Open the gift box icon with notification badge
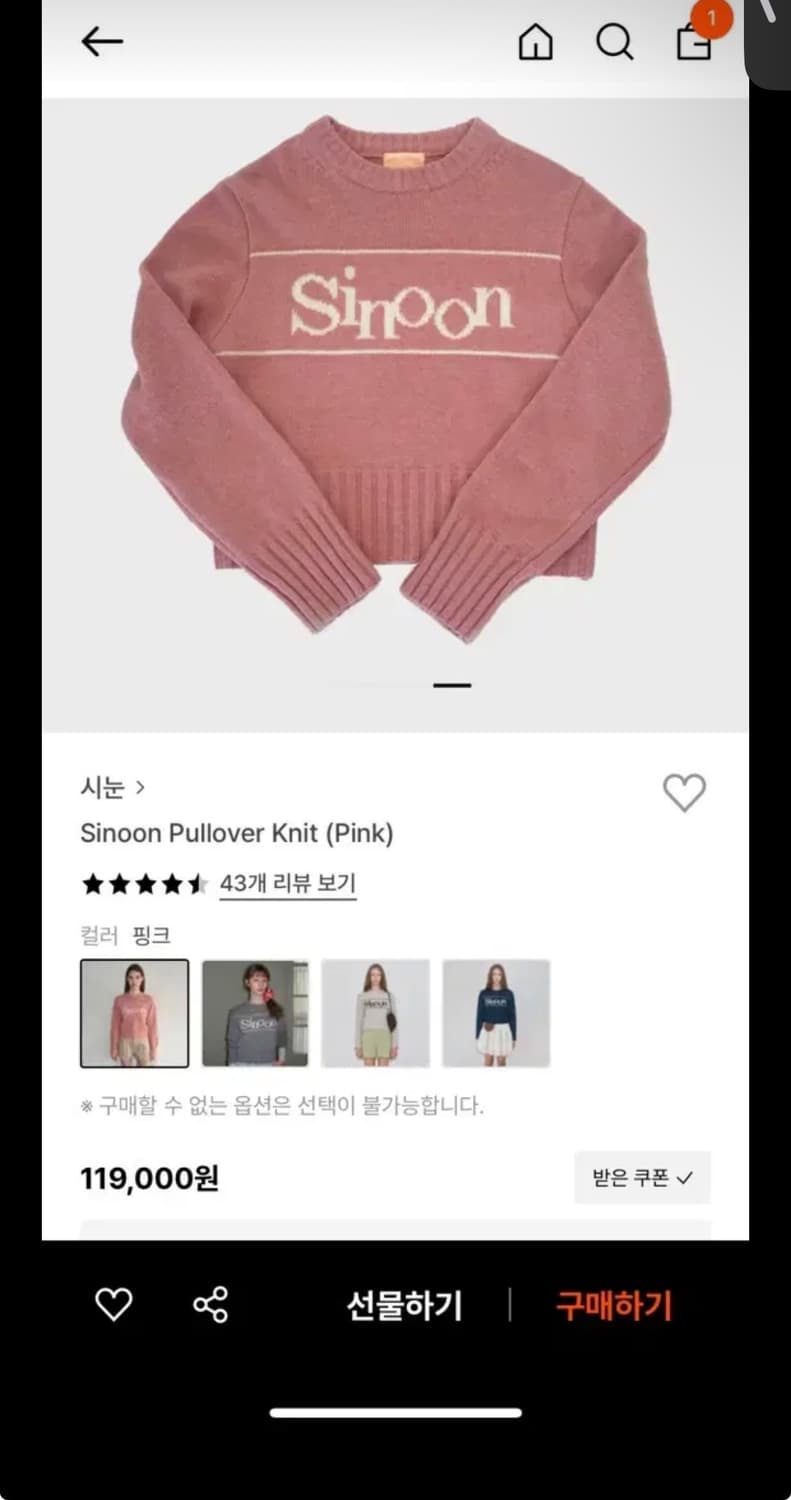The height and width of the screenshot is (1500, 791). click(693, 43)
